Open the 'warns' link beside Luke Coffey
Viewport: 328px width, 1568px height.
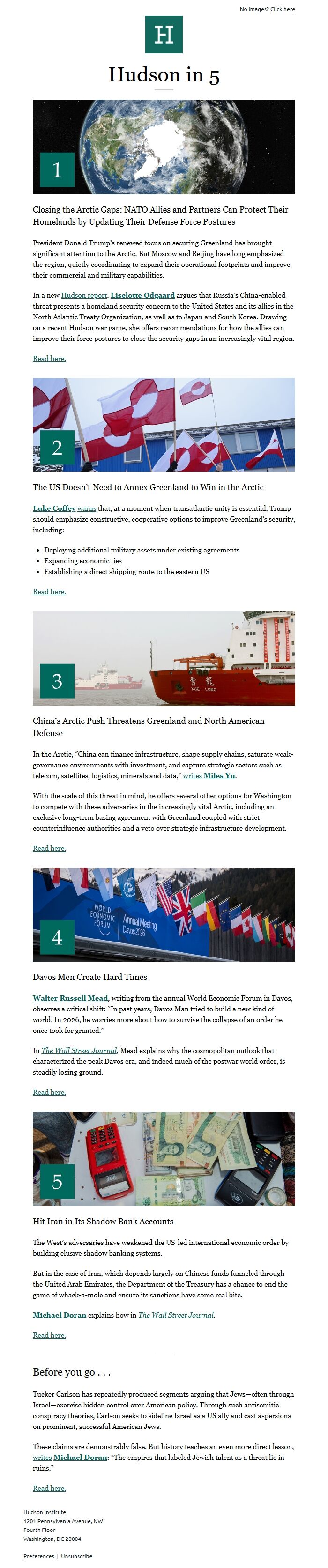pos(87,508)
